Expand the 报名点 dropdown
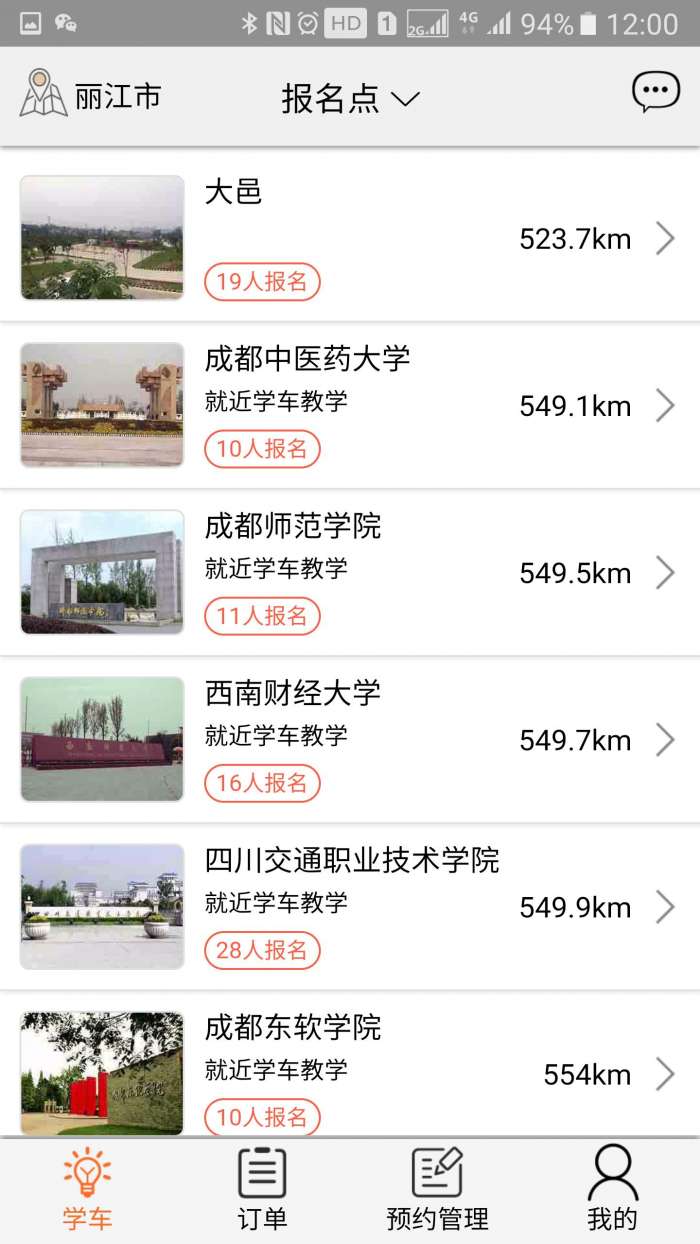Screen dimensions: 700x1244 point(350,98)
